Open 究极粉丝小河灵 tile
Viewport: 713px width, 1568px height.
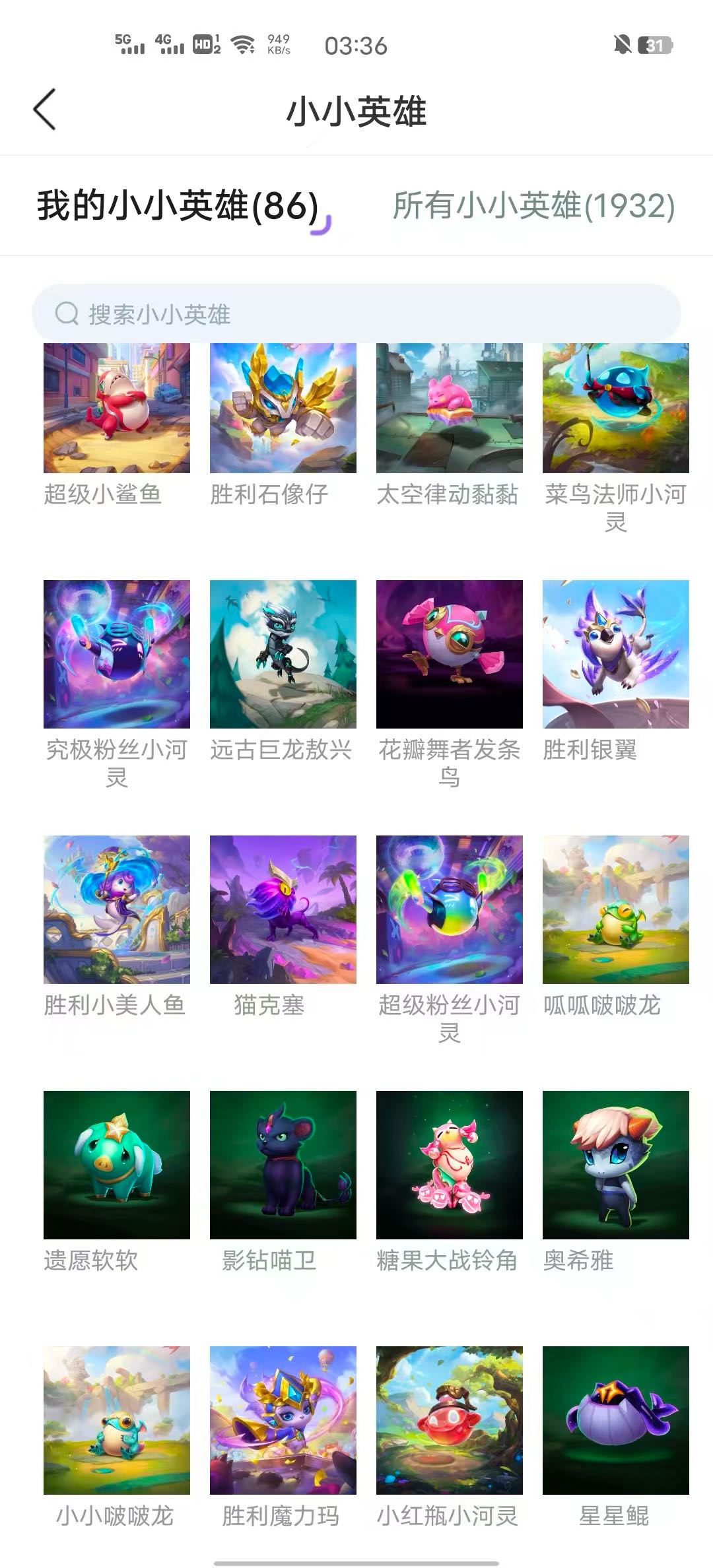117,654
